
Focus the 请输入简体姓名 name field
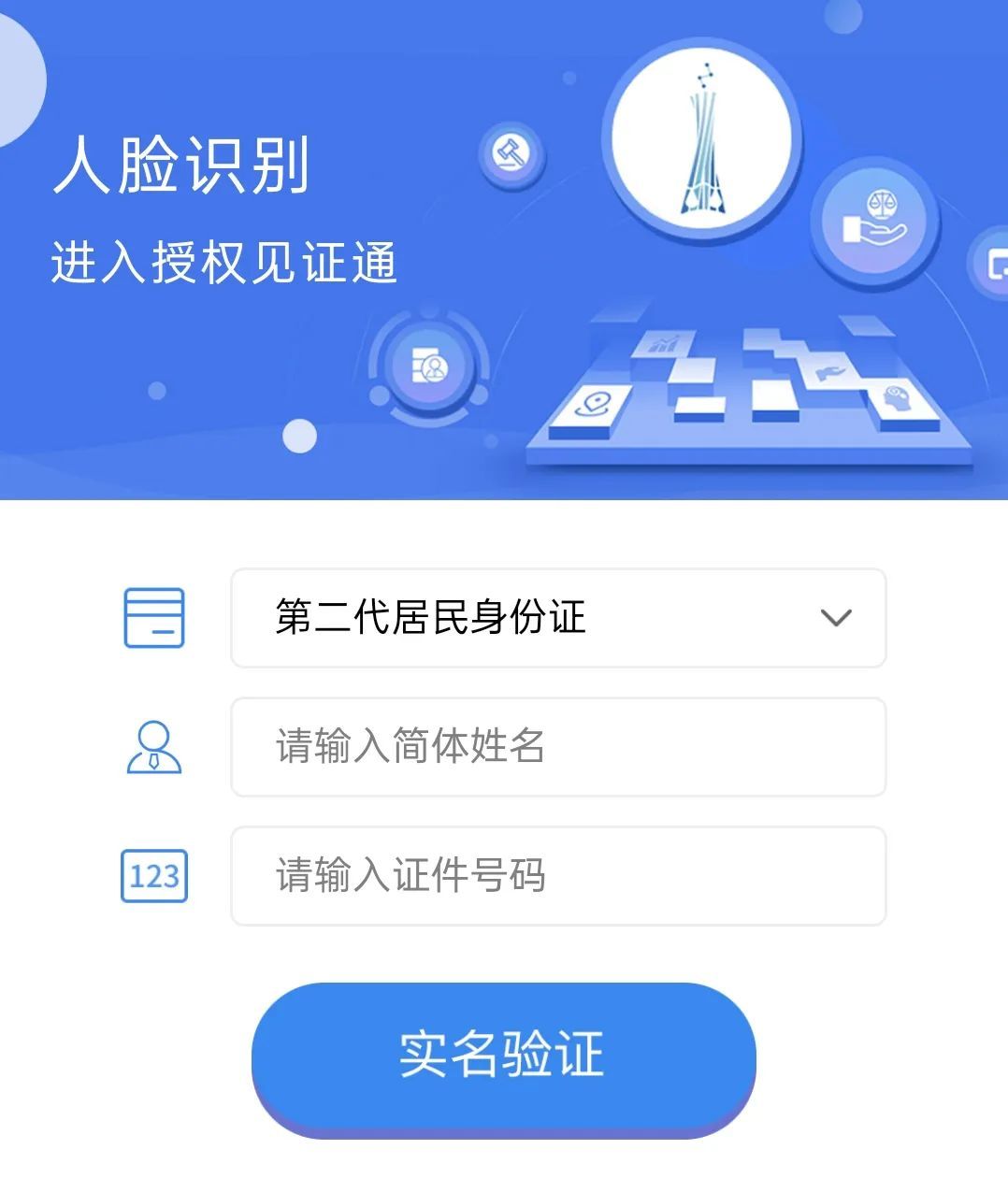point(558,747)
